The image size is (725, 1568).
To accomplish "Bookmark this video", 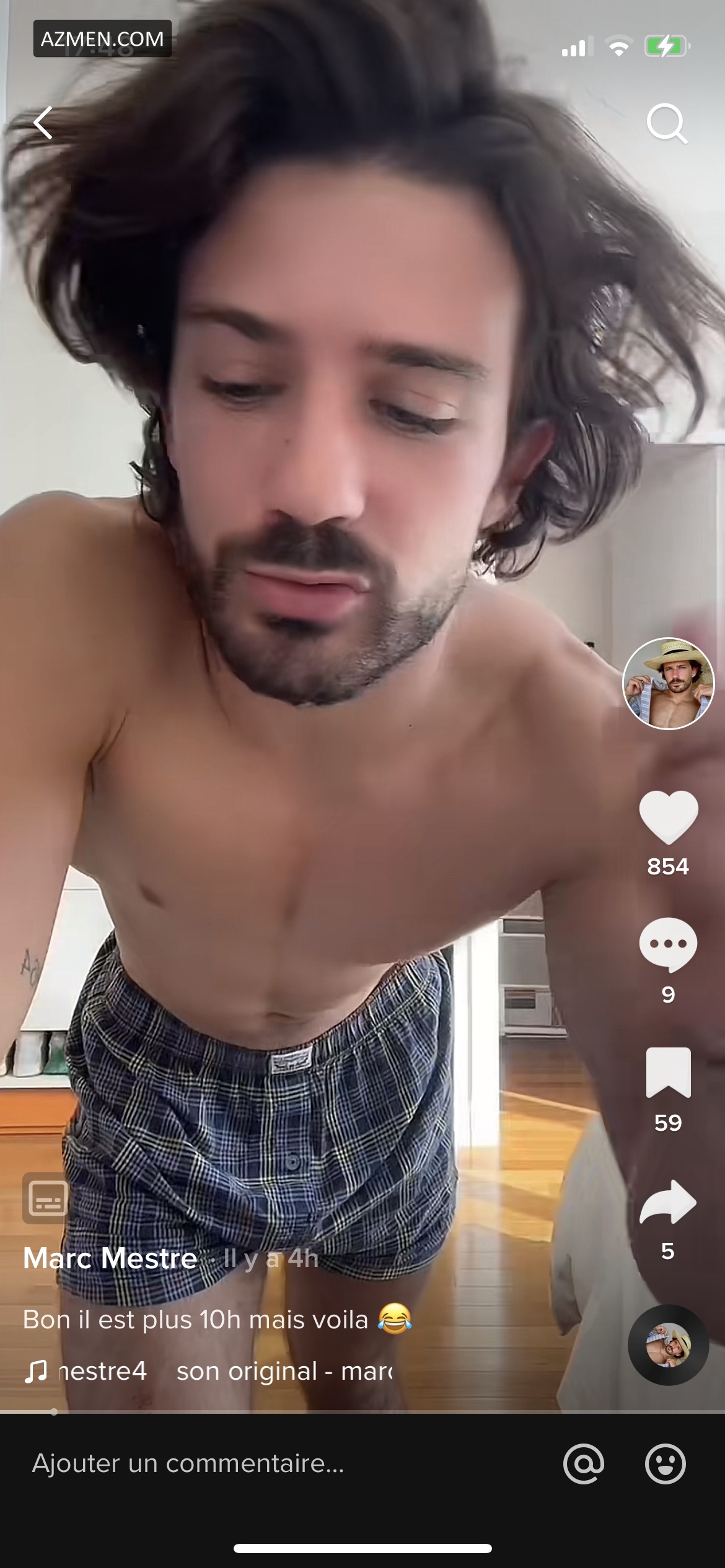I will click(668, 1073).
